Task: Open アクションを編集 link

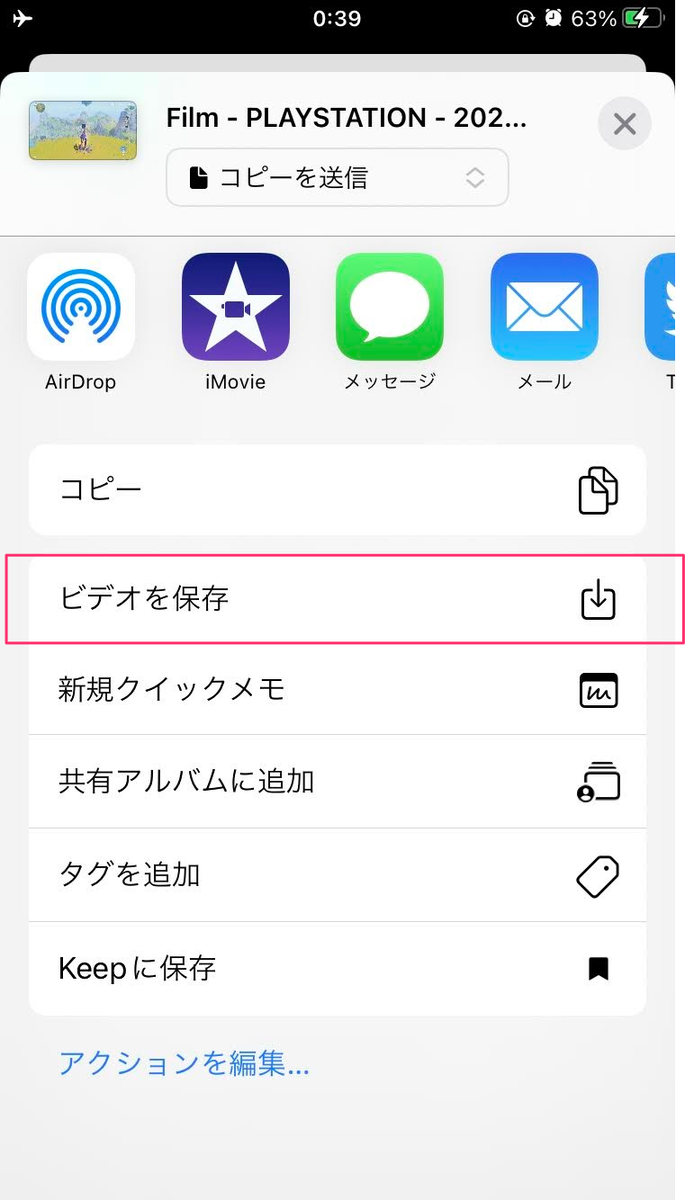Action: [x=184, y=1063]
